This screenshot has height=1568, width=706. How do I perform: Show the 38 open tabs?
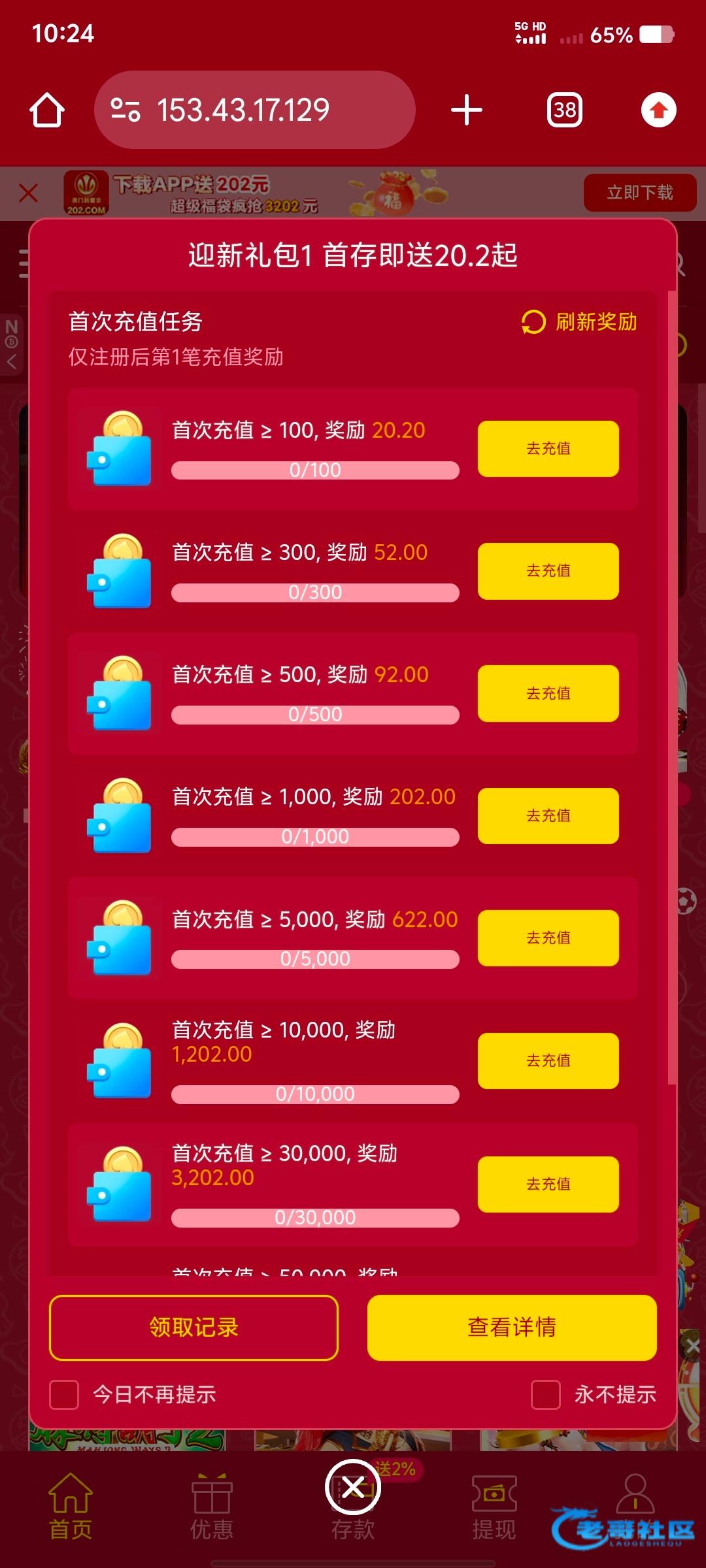[565, 110]
